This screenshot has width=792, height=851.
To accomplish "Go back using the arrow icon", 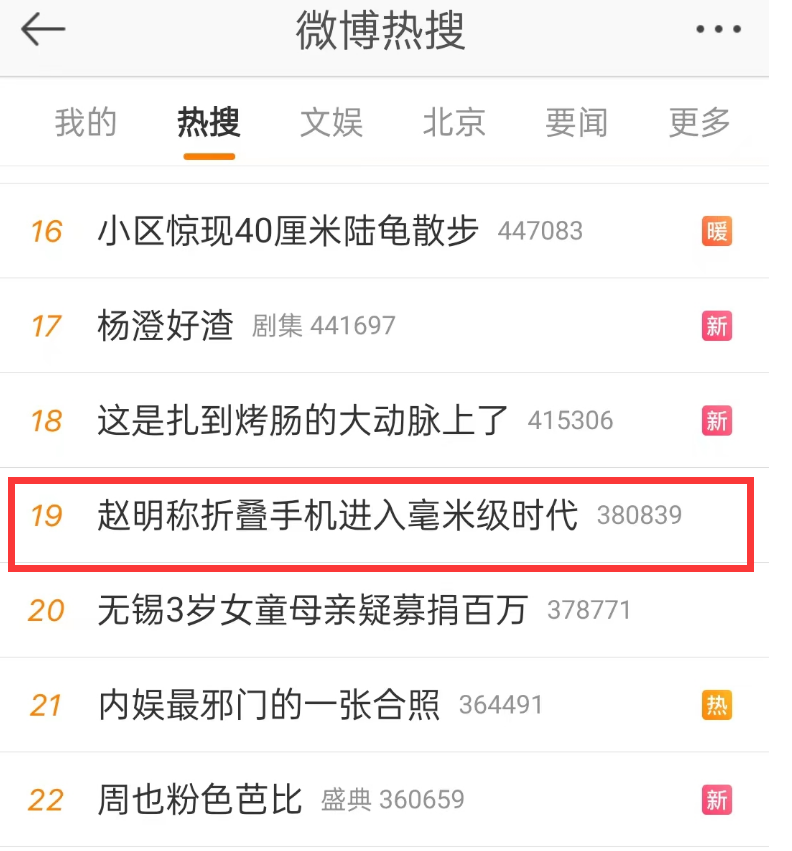I will click(x=43, y=30).
